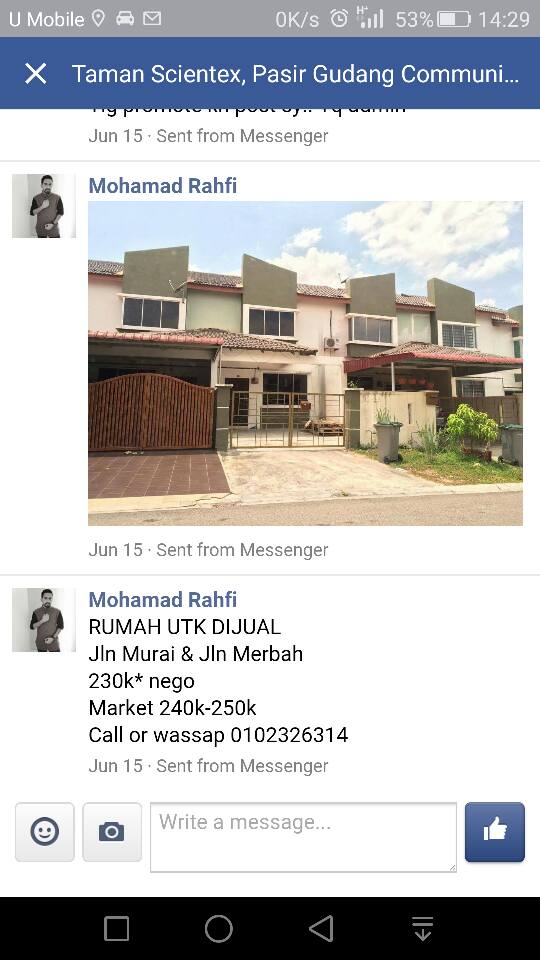Screen dimensions: 540x960
Task: Send a thumbs-up like
Action: tap(495, 832)
